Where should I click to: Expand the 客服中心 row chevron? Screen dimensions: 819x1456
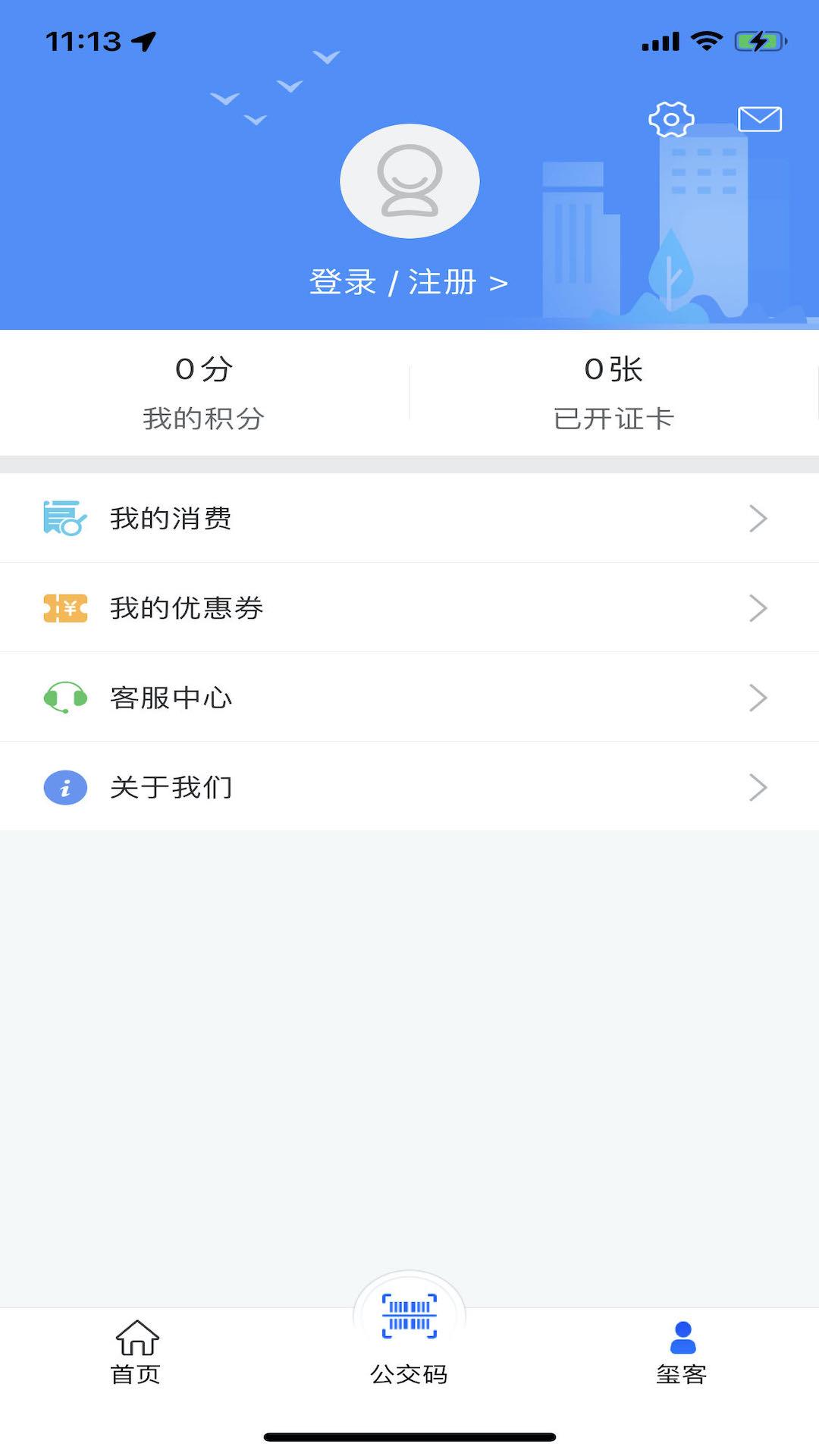758,698
